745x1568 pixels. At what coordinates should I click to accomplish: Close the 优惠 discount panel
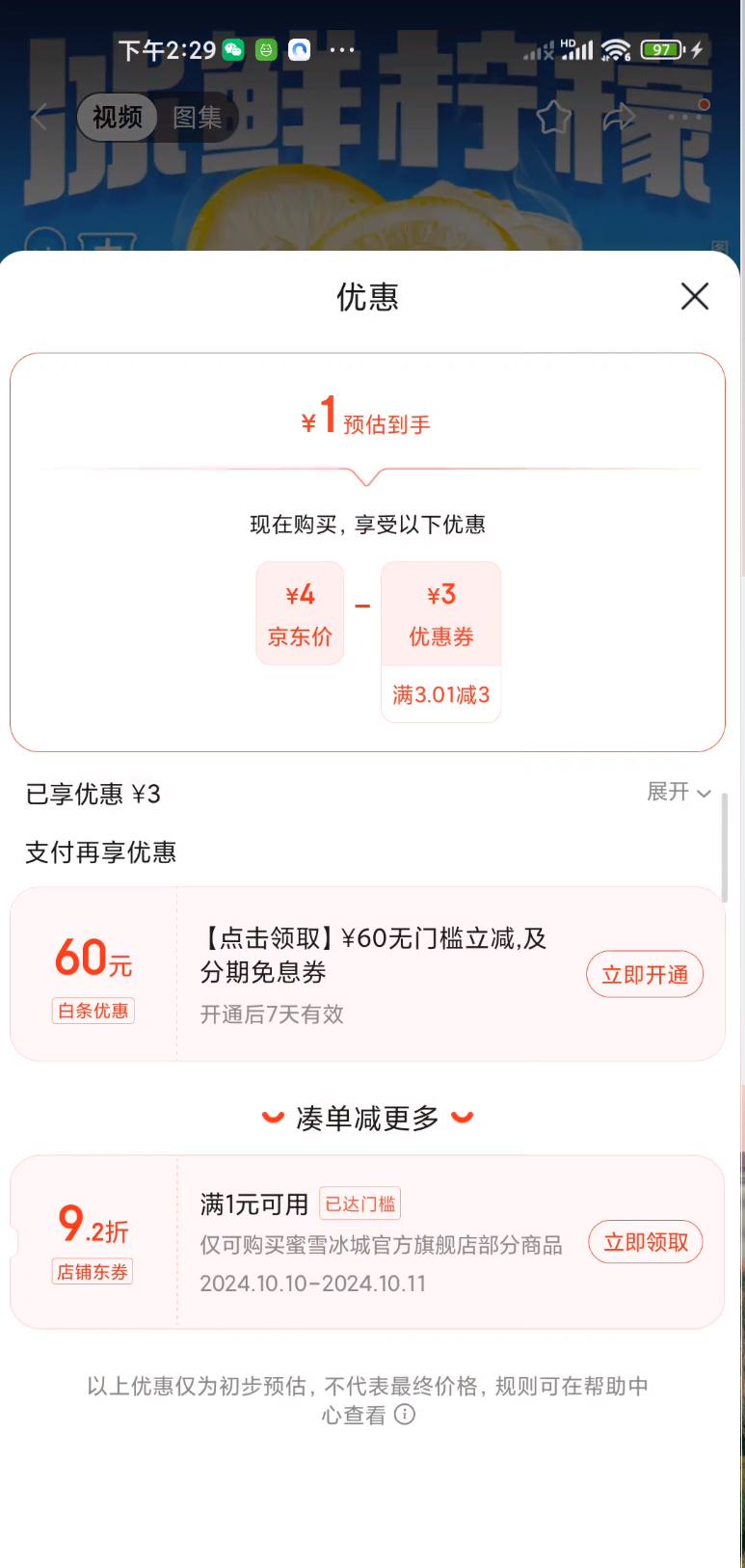pyautogui.click(x=694, y=296)
